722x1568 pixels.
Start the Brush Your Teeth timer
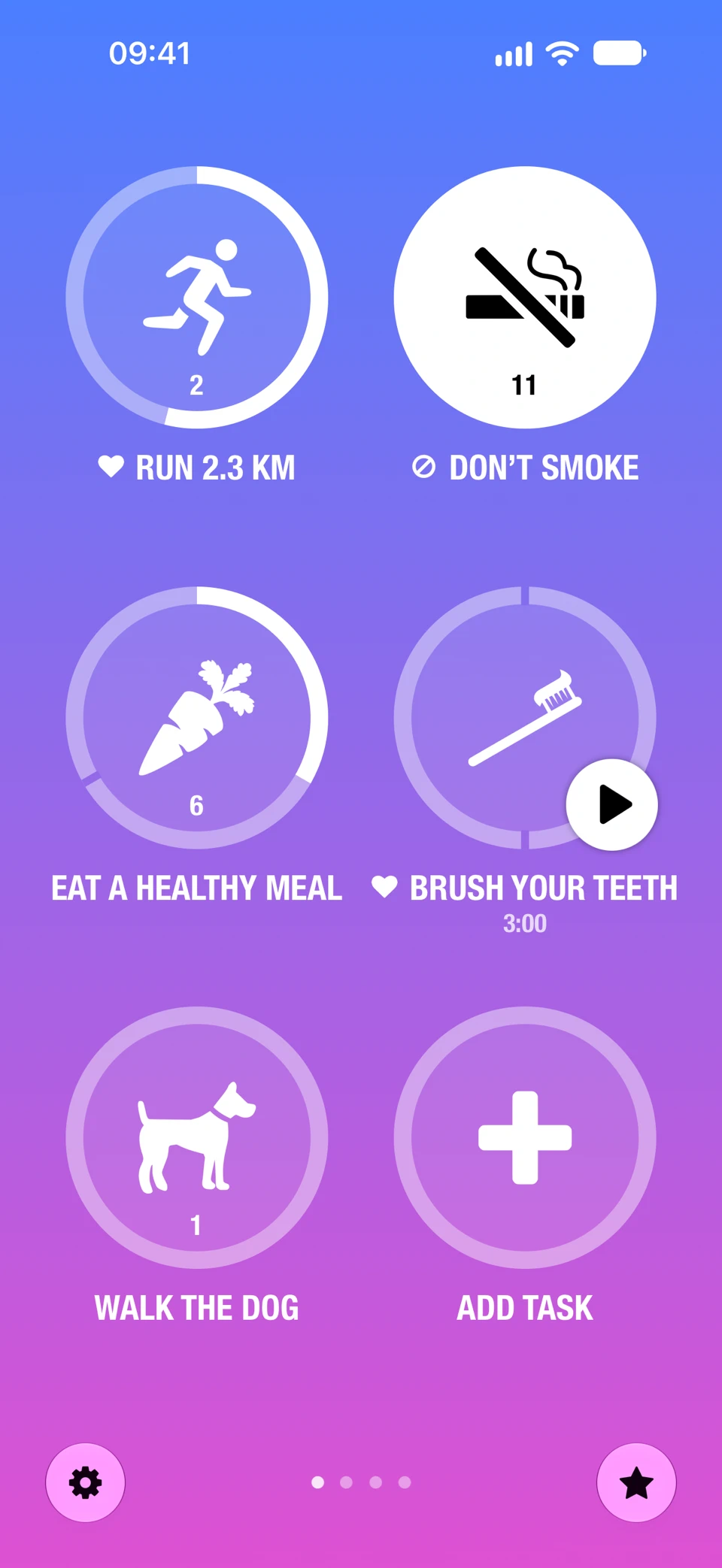pos(612,804)
